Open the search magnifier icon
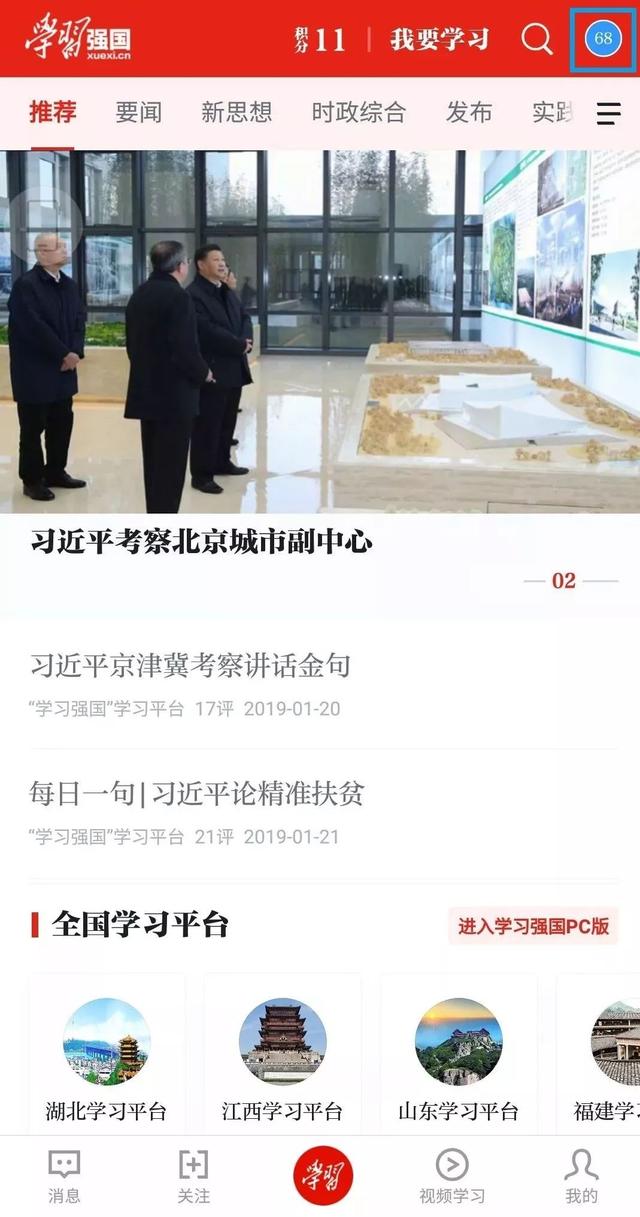Screen dimensions: 640x1217 coord(537,39)
